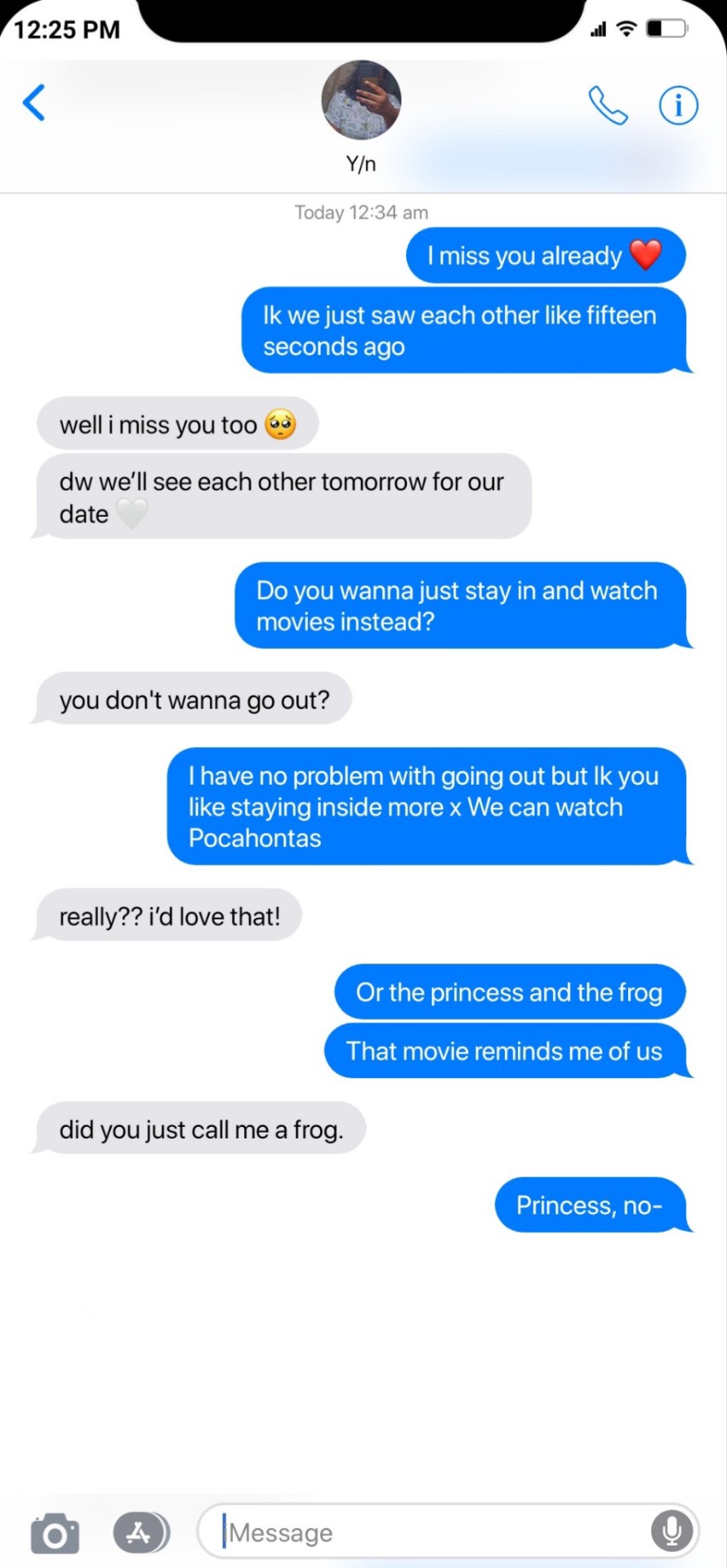
Task: Record an audio message with the microphone
Action: pyautogui.click(x=671, y=1531)
